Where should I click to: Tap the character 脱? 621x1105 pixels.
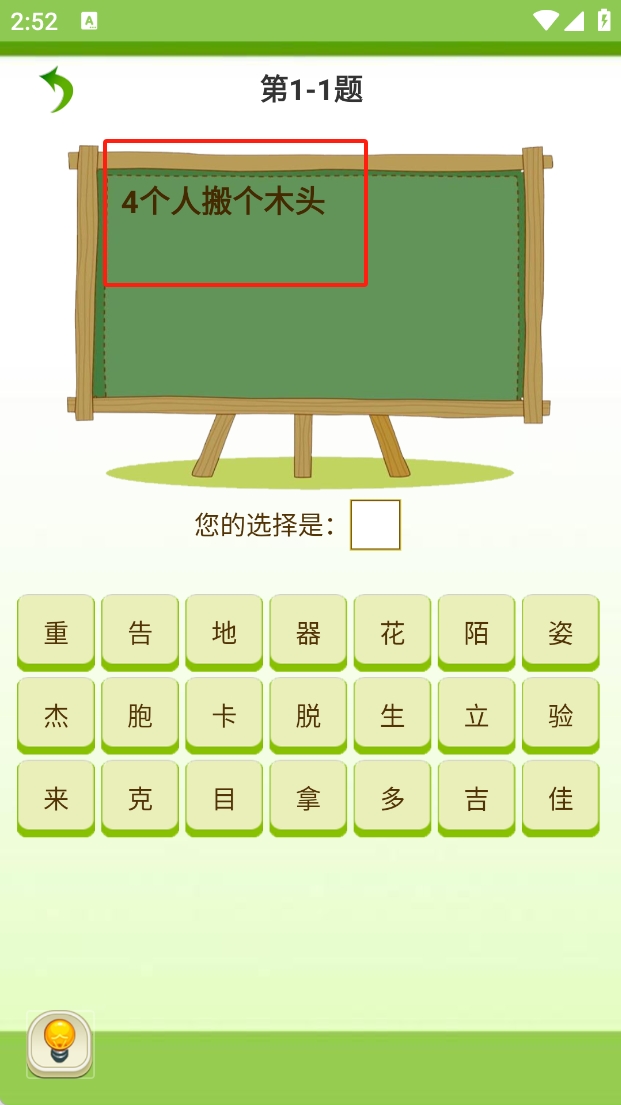308,715
